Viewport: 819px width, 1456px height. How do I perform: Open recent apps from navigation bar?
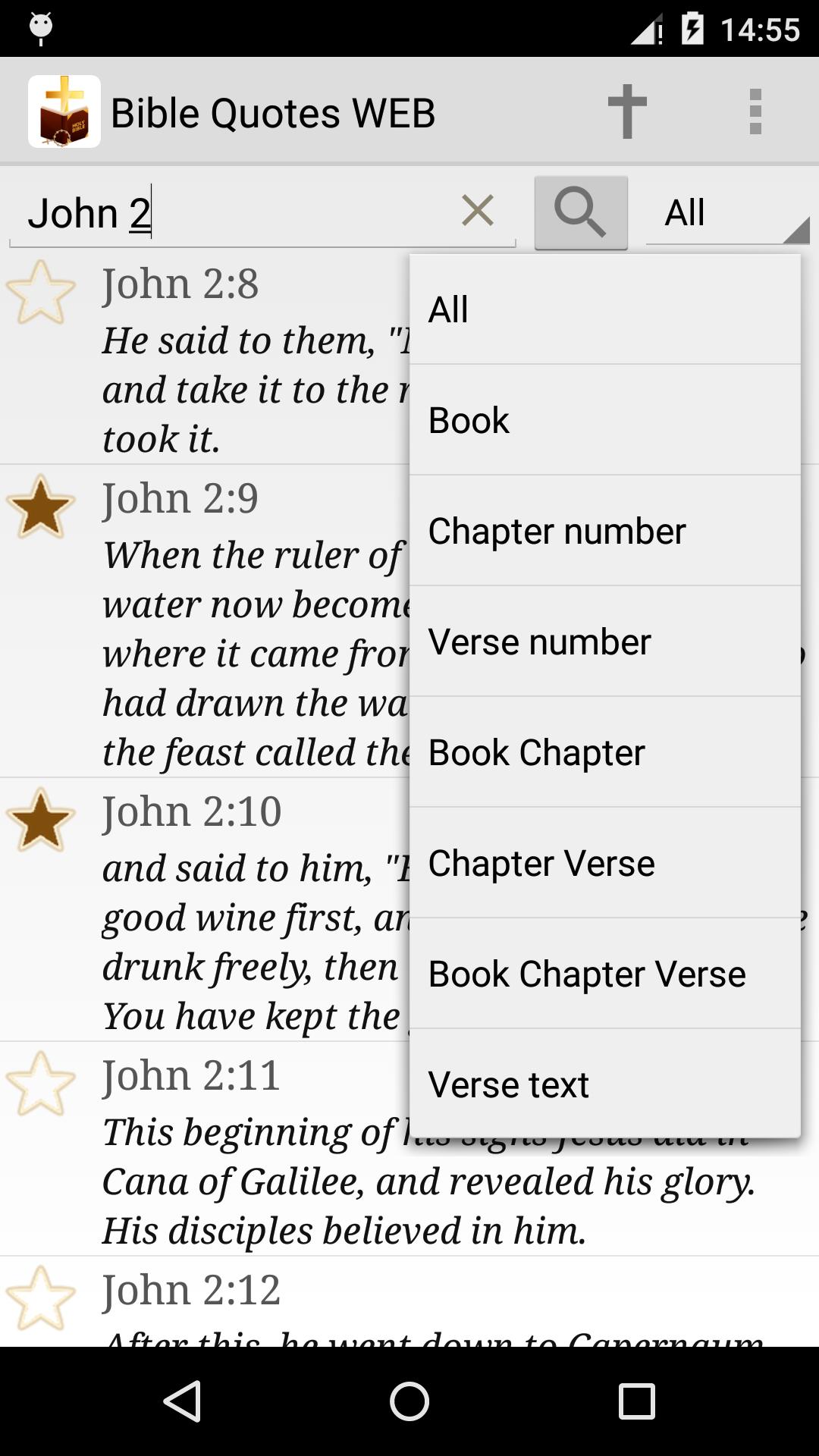tap(636, 1401)
